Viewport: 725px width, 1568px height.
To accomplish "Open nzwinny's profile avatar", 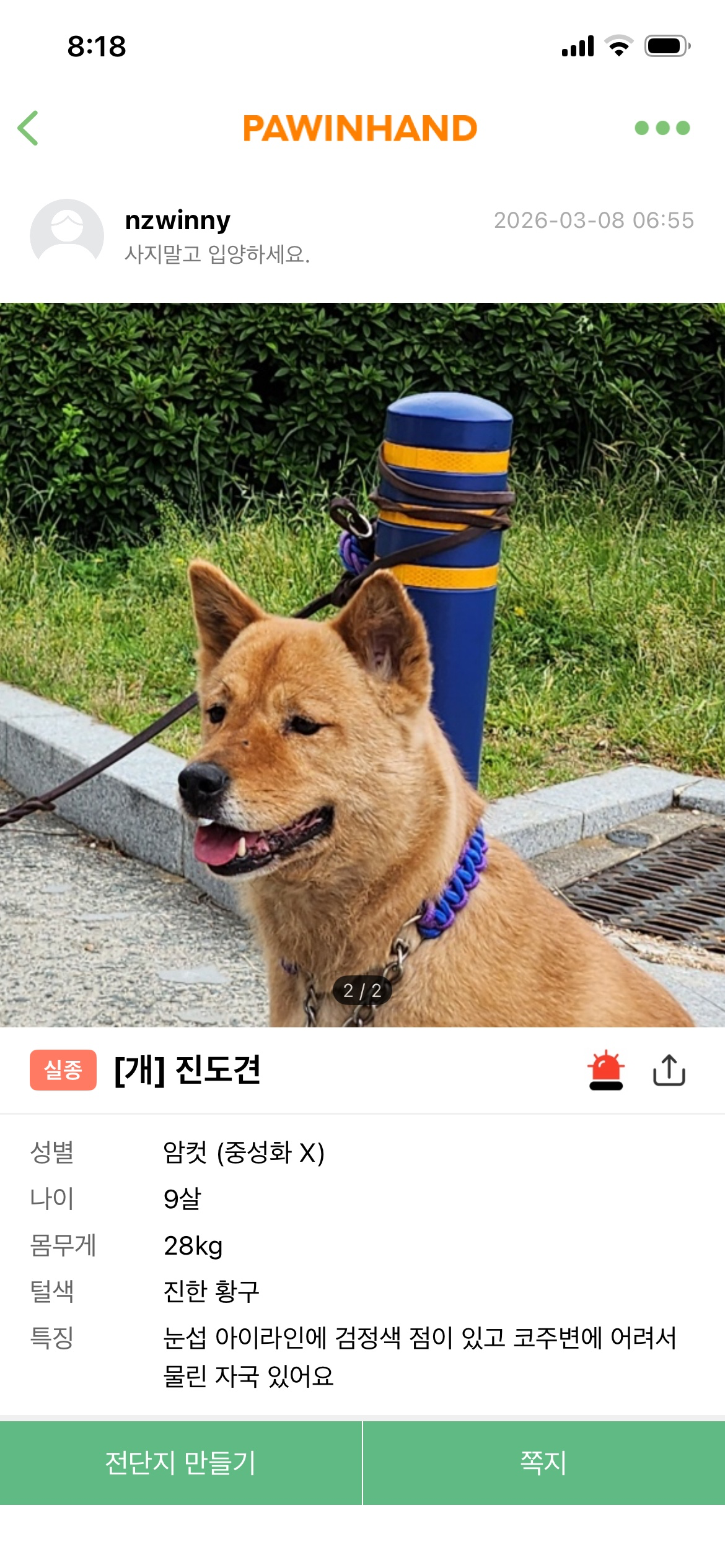I will click(67, 235).
